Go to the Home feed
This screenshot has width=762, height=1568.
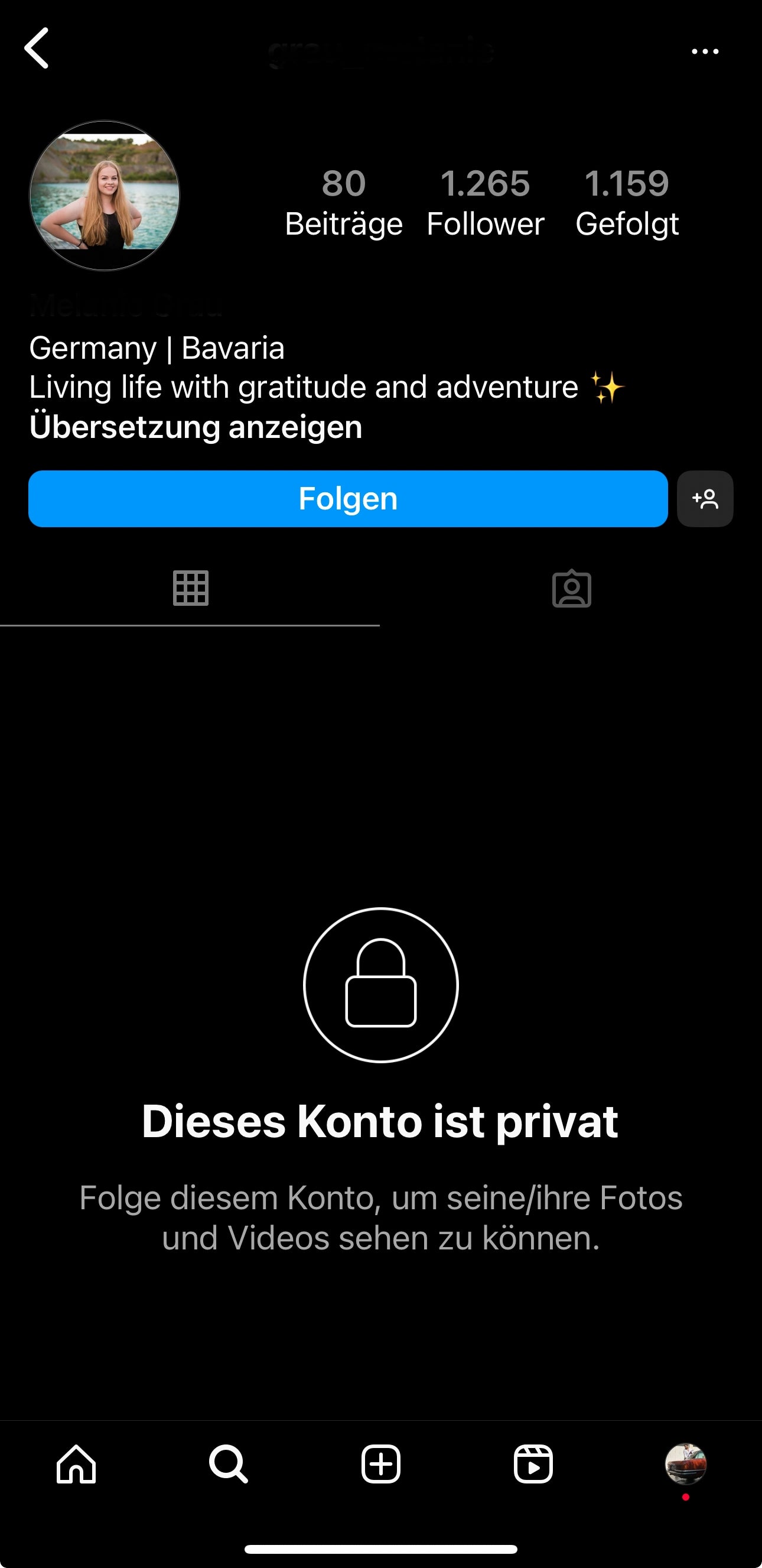pyautogui.click(x=76, y=1464)
